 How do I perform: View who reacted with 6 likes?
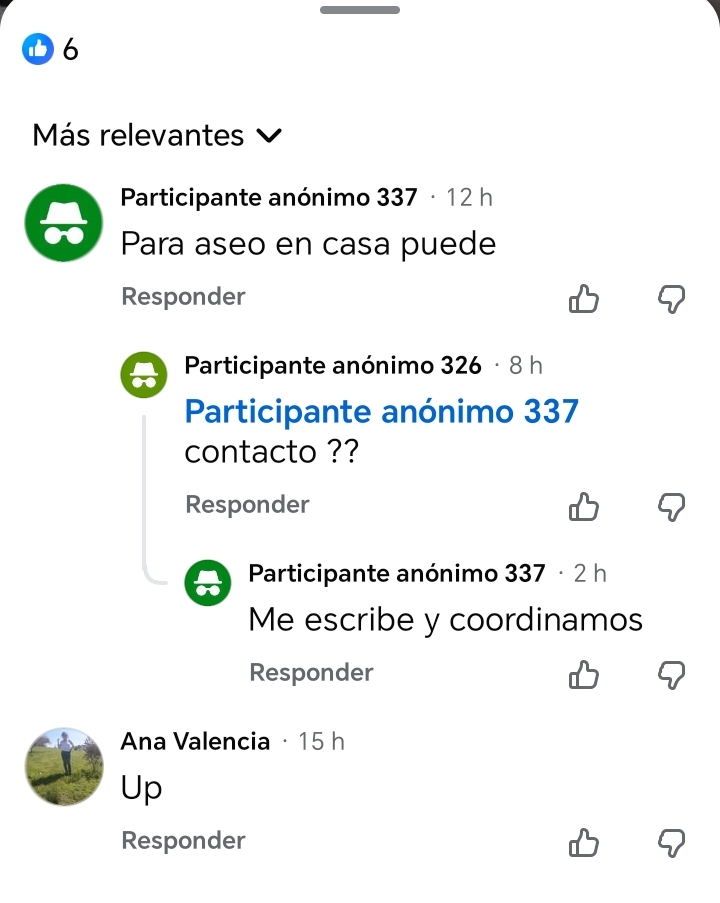tap(50, 49)
